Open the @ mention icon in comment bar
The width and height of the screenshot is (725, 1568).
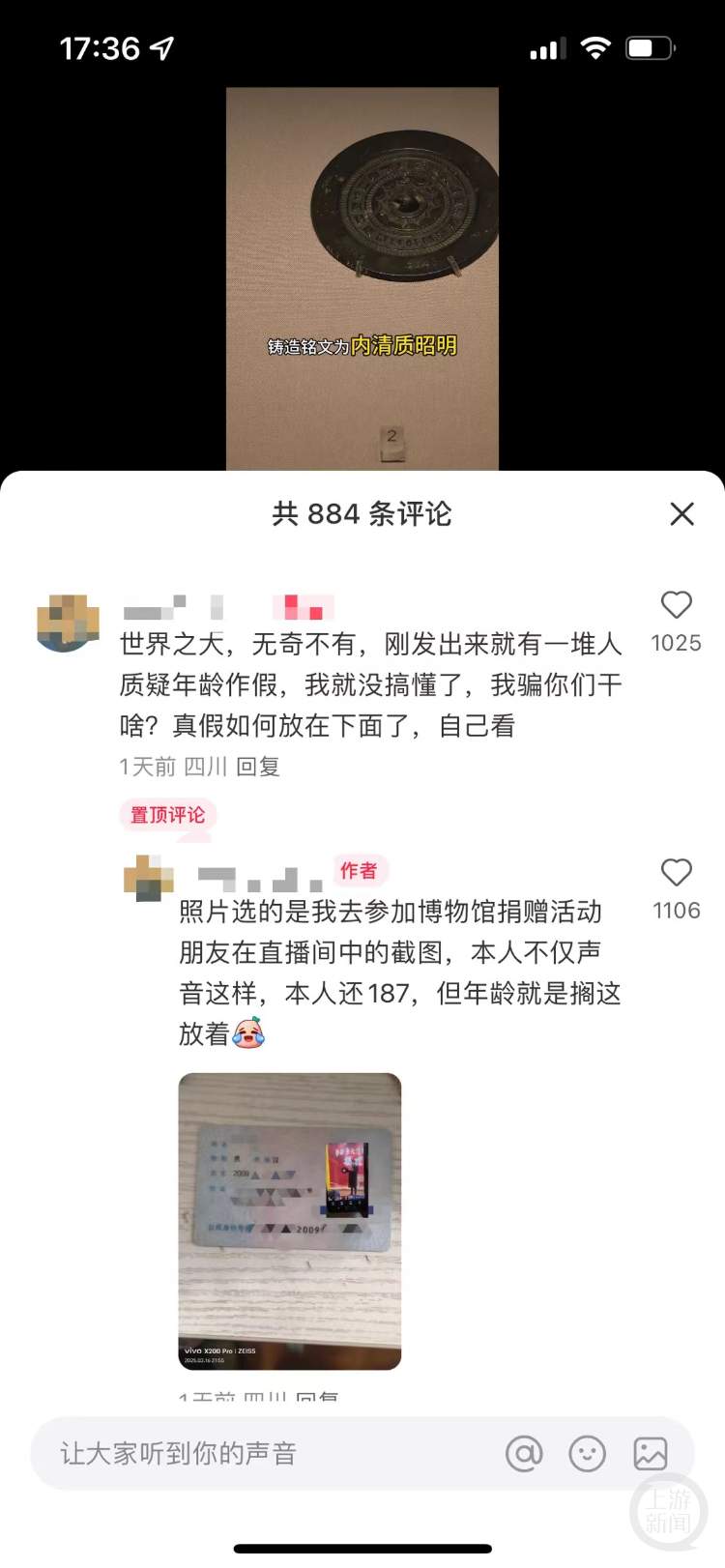point(525,1453)
